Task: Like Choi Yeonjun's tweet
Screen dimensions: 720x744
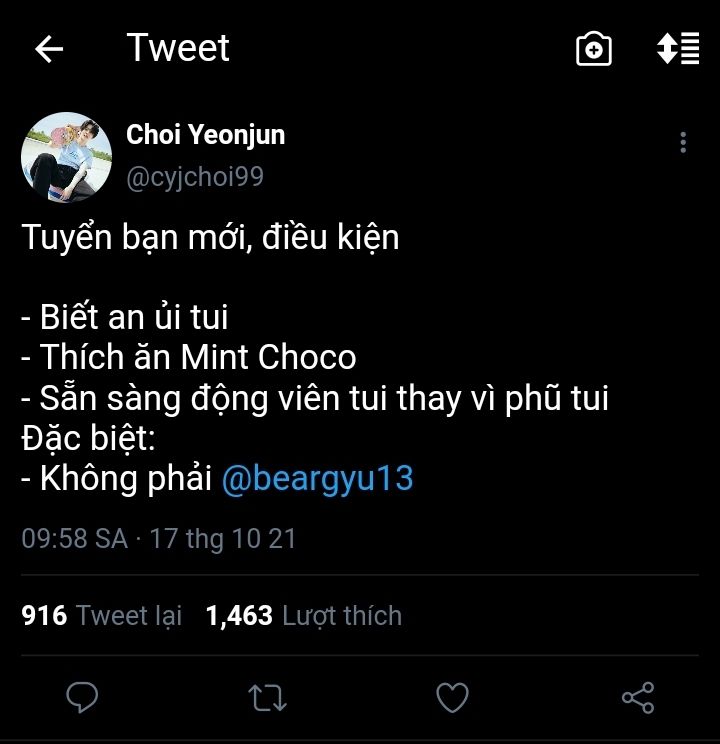Action: coord(453,697)
